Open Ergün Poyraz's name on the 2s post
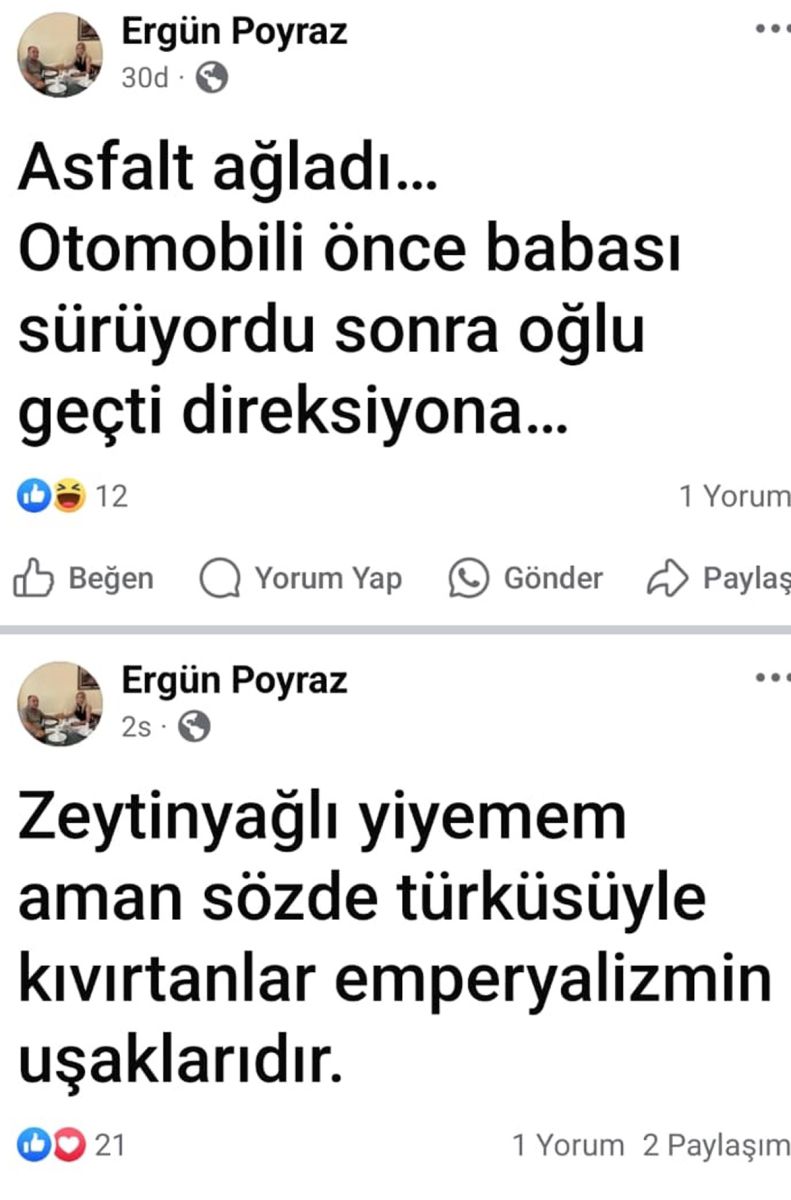 point(234,681)
